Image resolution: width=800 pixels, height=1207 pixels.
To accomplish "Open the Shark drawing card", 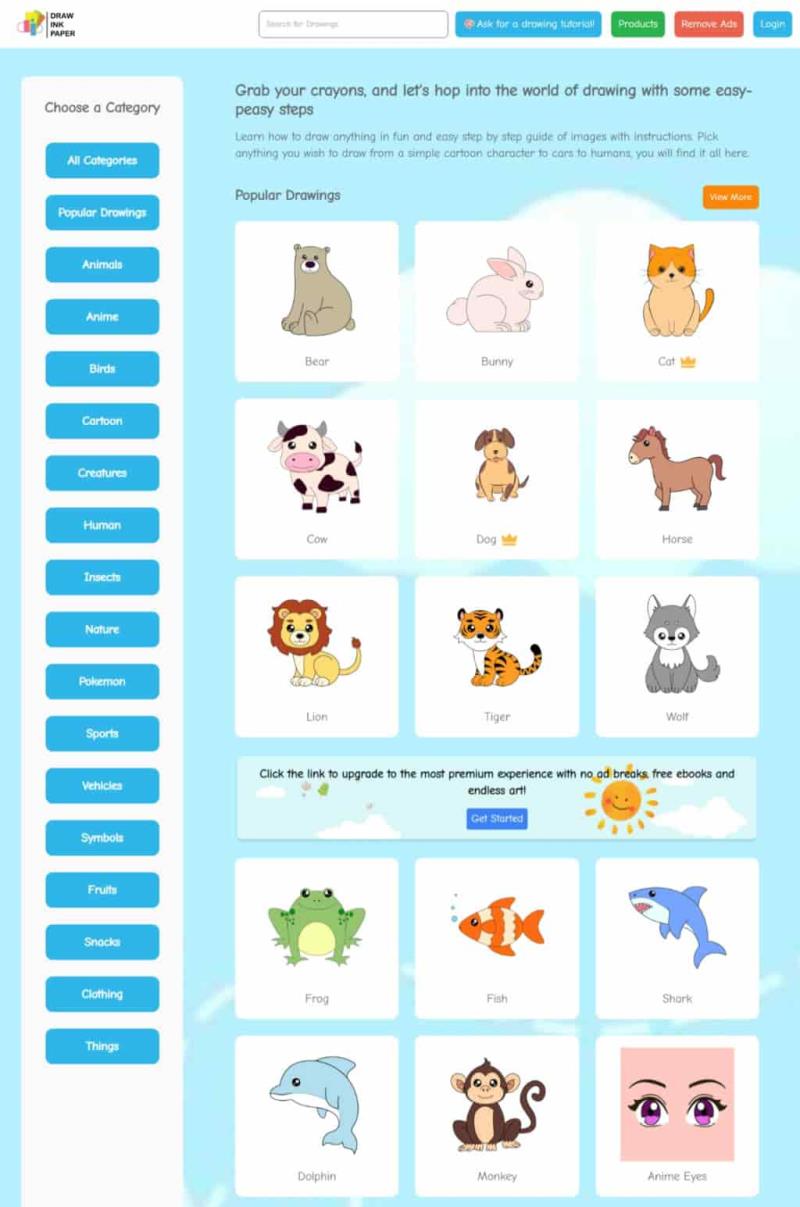I will [x=677, y=938].
